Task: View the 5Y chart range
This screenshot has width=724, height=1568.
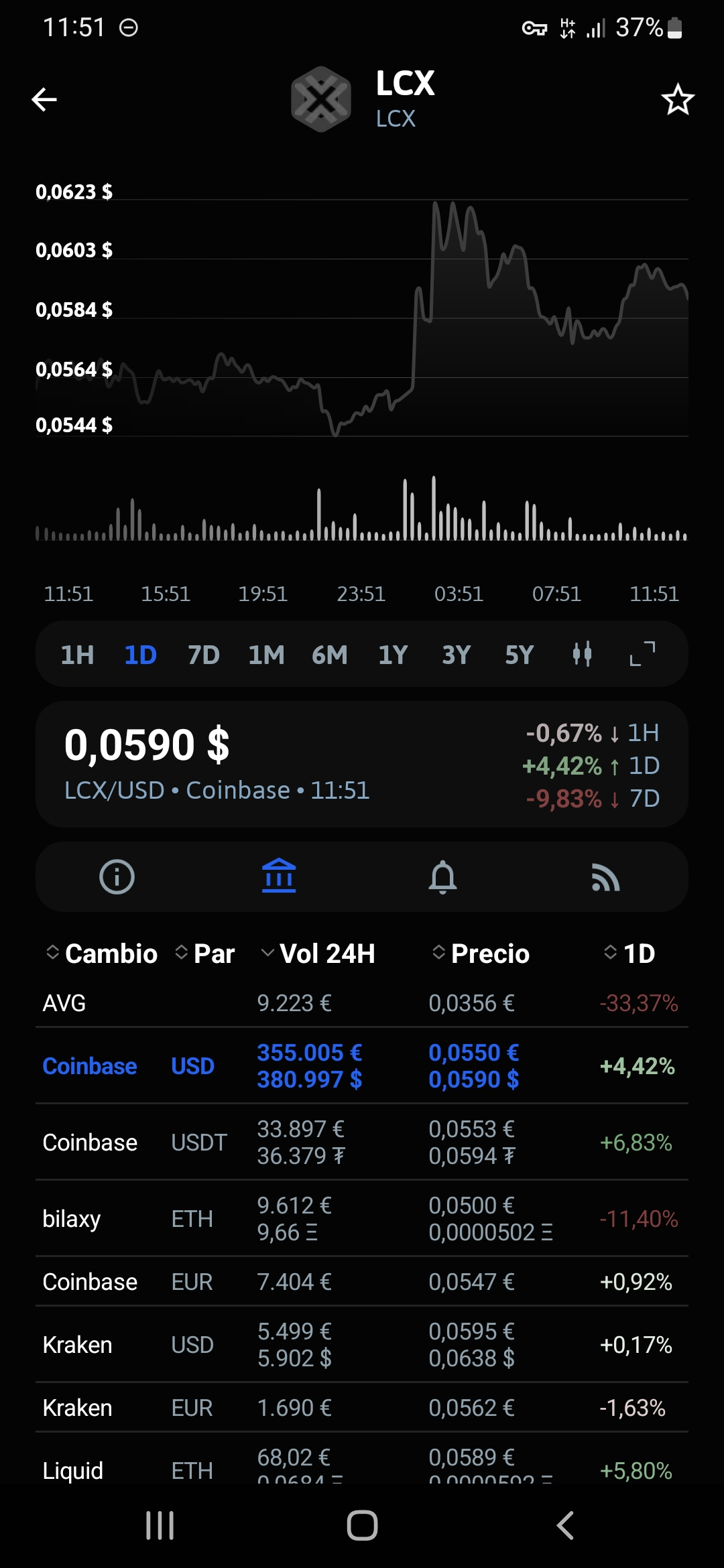Action: coord(519,655)
